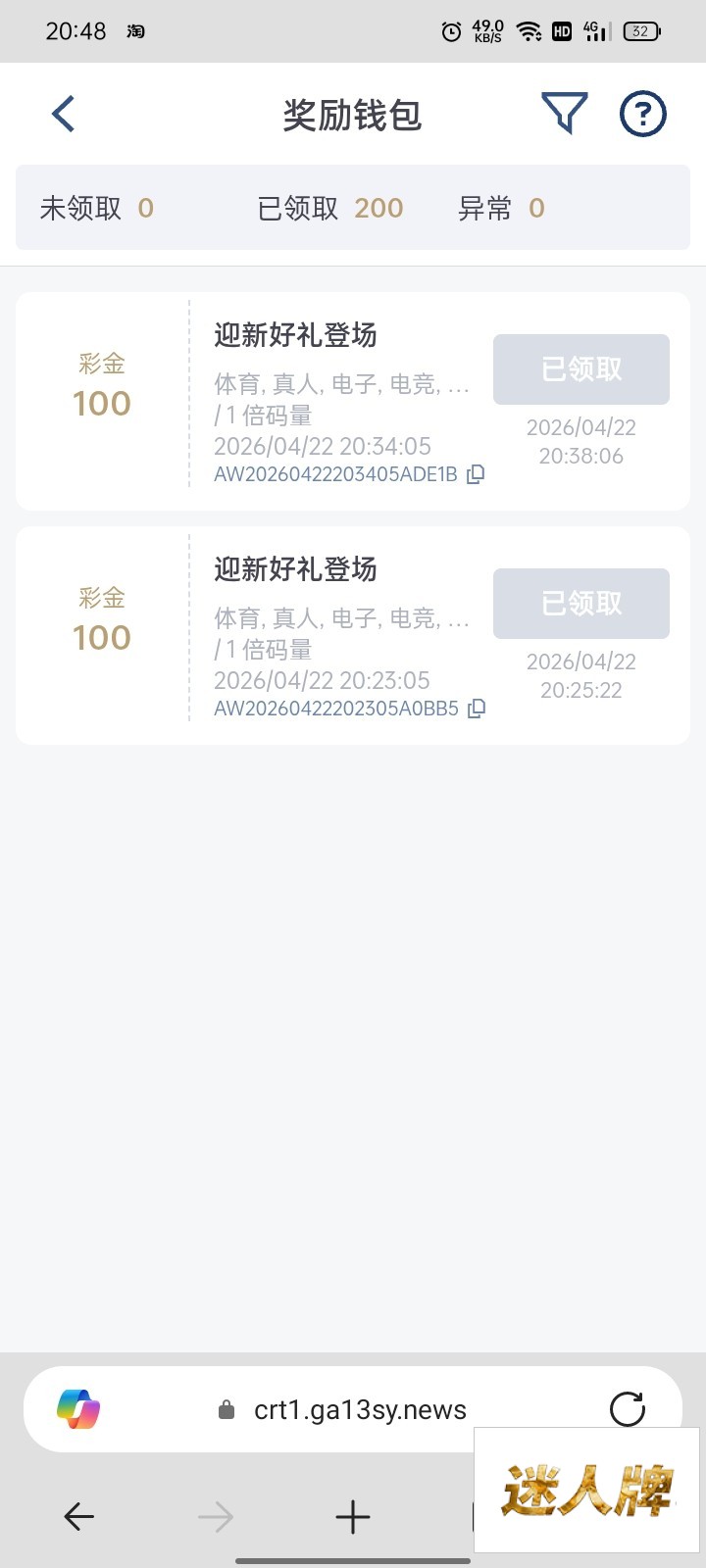Copy reward code AW20260422202305A0BB5
Image resolution: width=706 pixels, height=1568 pixels.
point(477,709)
